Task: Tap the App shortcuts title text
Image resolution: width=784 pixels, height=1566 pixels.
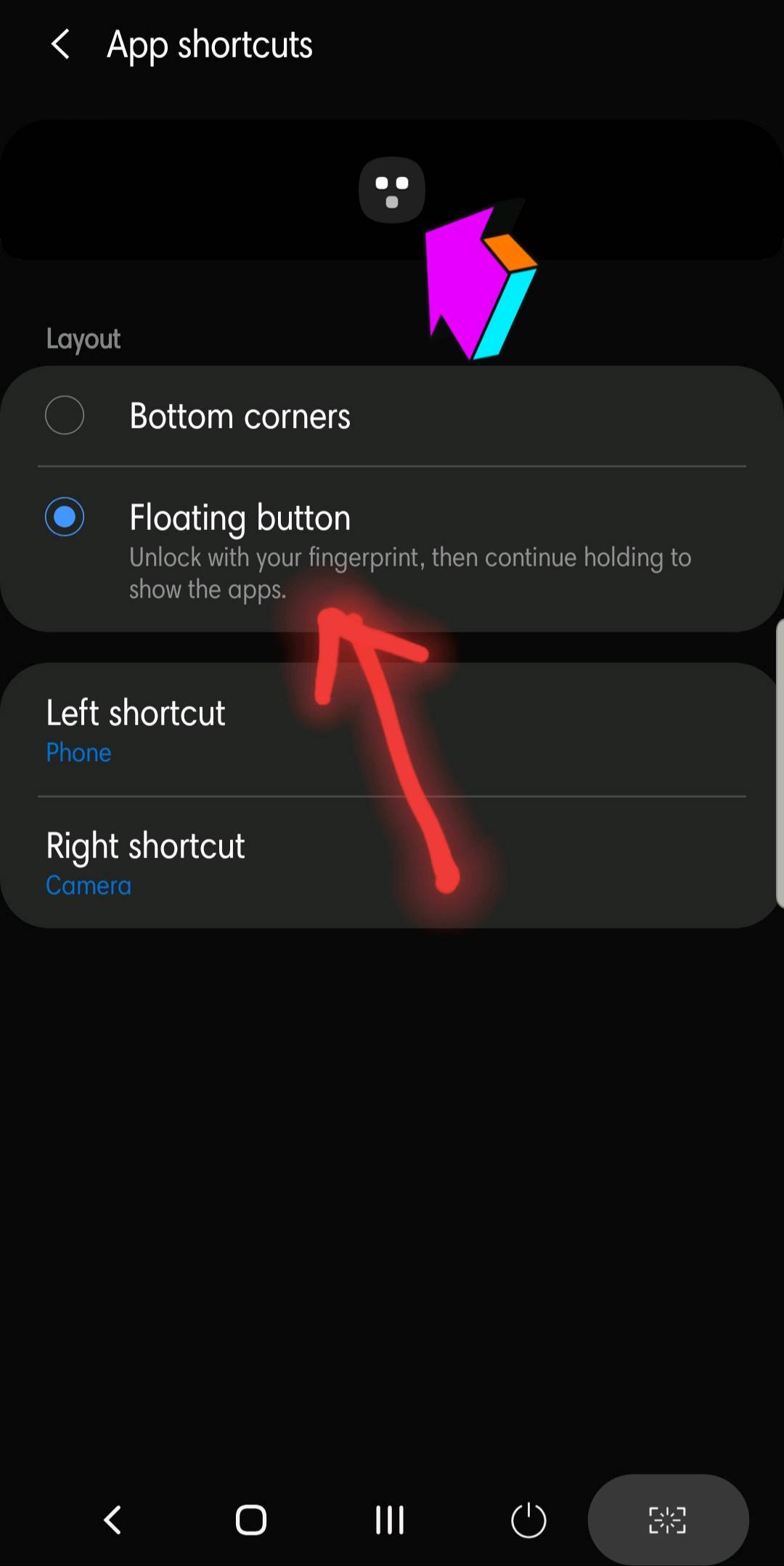Action: point(211,45)
